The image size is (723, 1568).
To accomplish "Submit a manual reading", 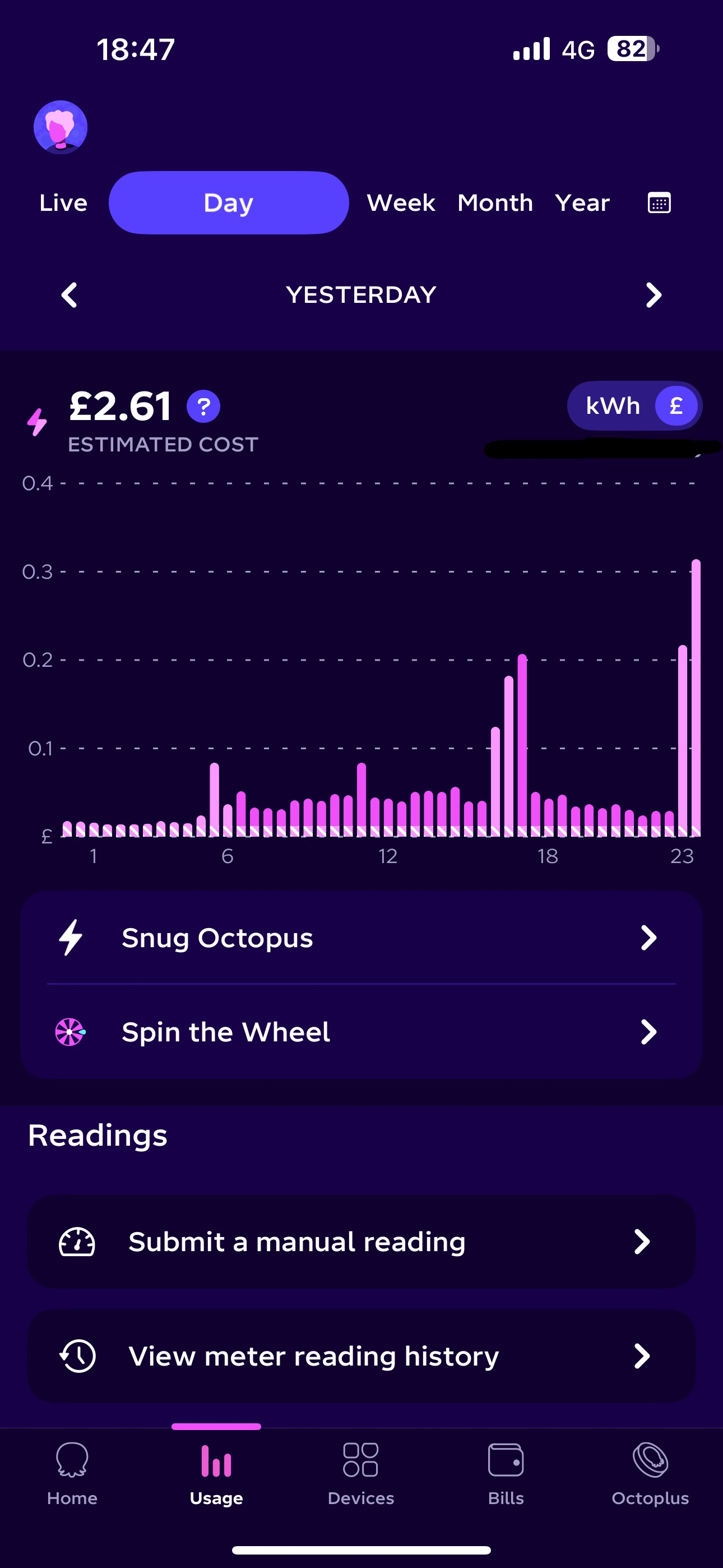I will tap(361, 1242).
